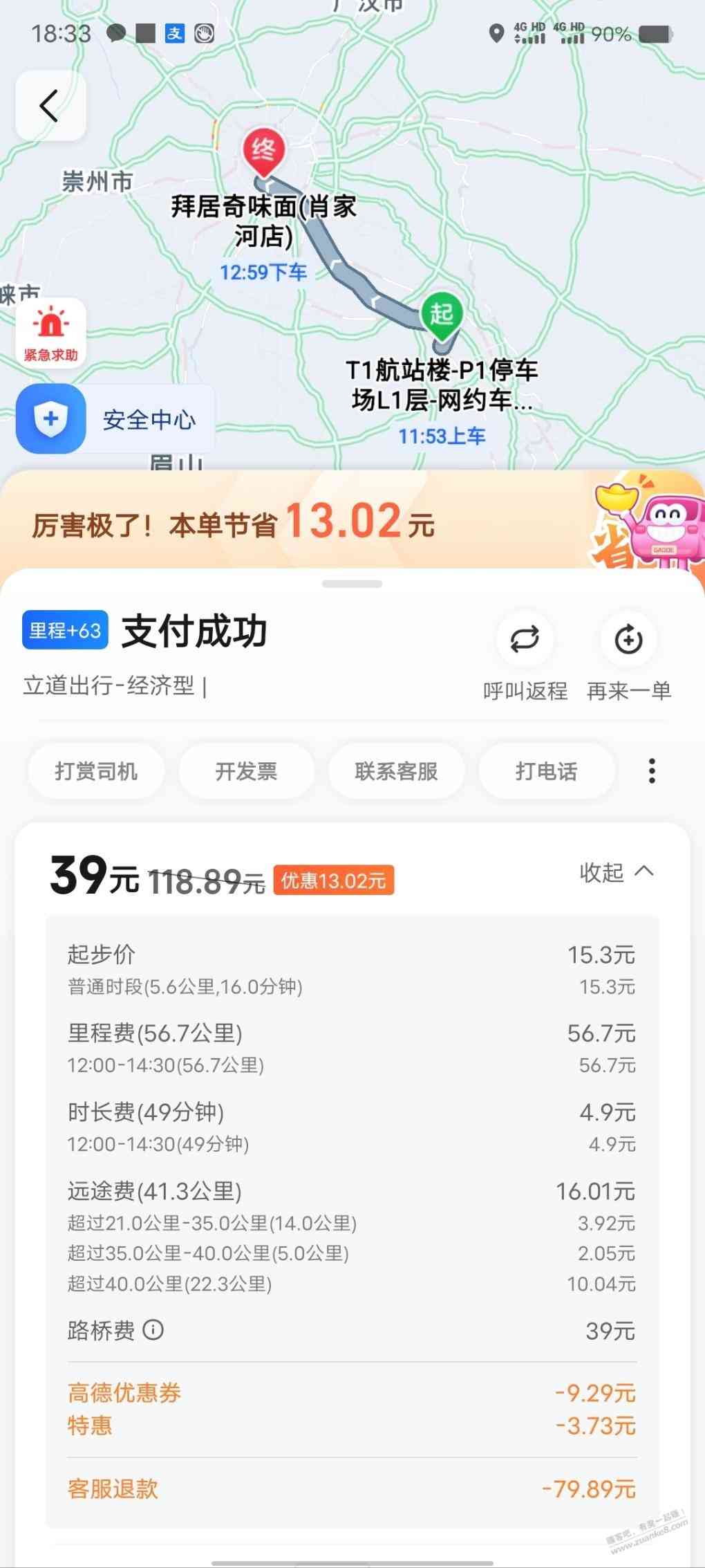This screenshot has height=1568, width=705.
Task: Tap the 紧急求助 emergency help button
Action: pyautogui.click(x=50, y=333)
